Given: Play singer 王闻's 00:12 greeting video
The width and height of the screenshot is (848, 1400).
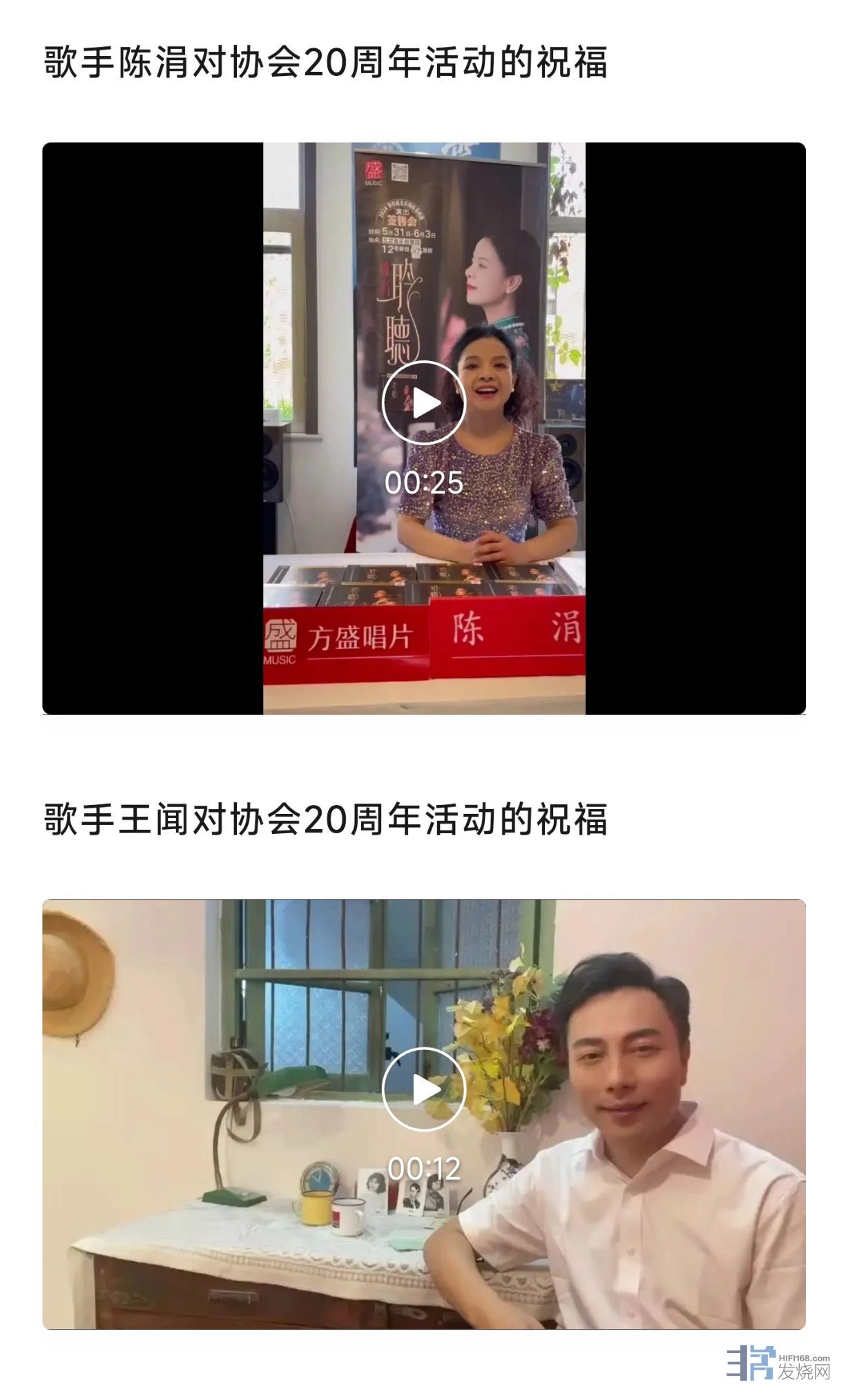Looking at the screenshot, I should [x=423, y=1089].
